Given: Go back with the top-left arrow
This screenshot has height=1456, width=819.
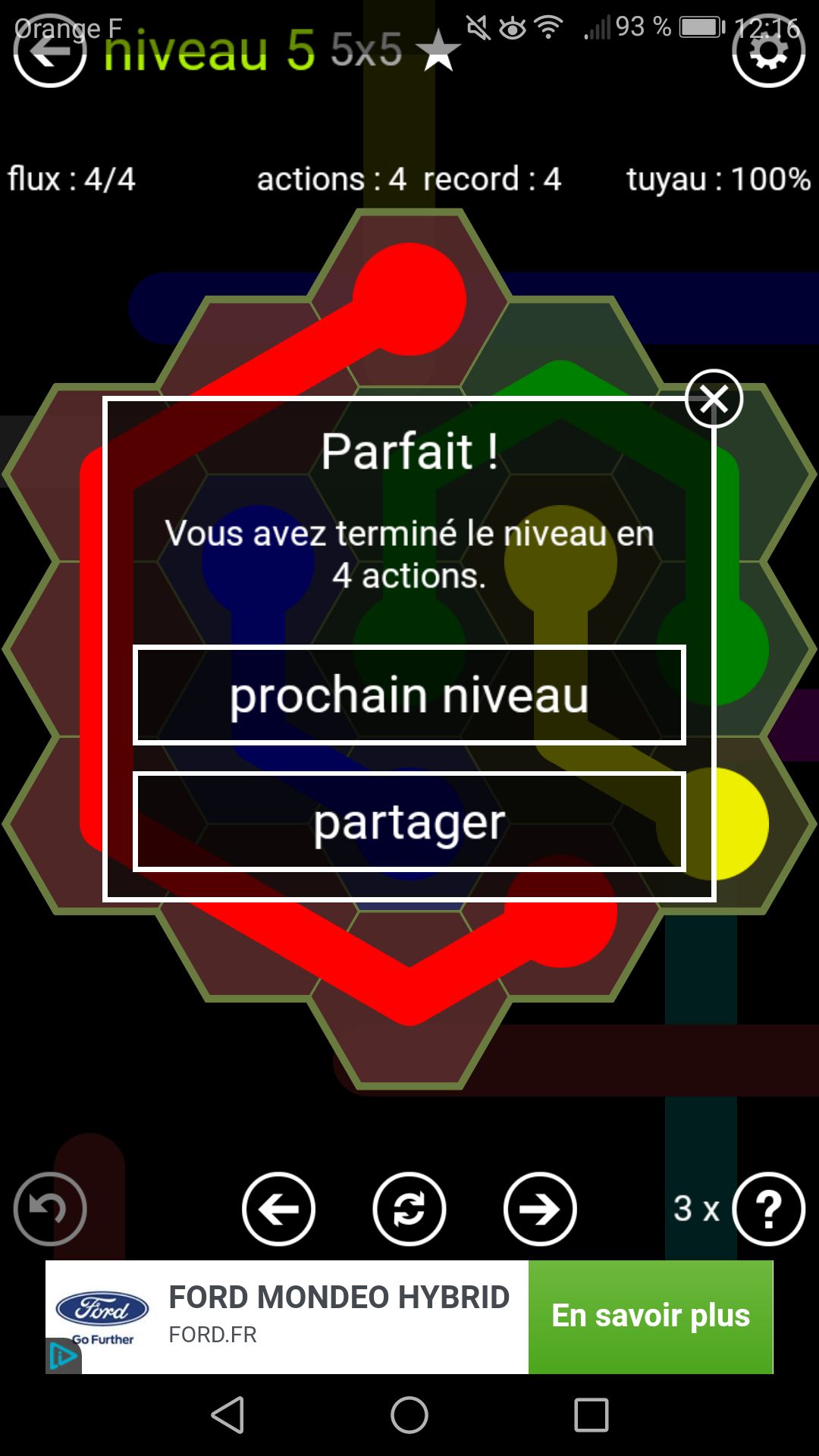Looking at the screenshot, I should pyautogui.click(x=50, y=52).
